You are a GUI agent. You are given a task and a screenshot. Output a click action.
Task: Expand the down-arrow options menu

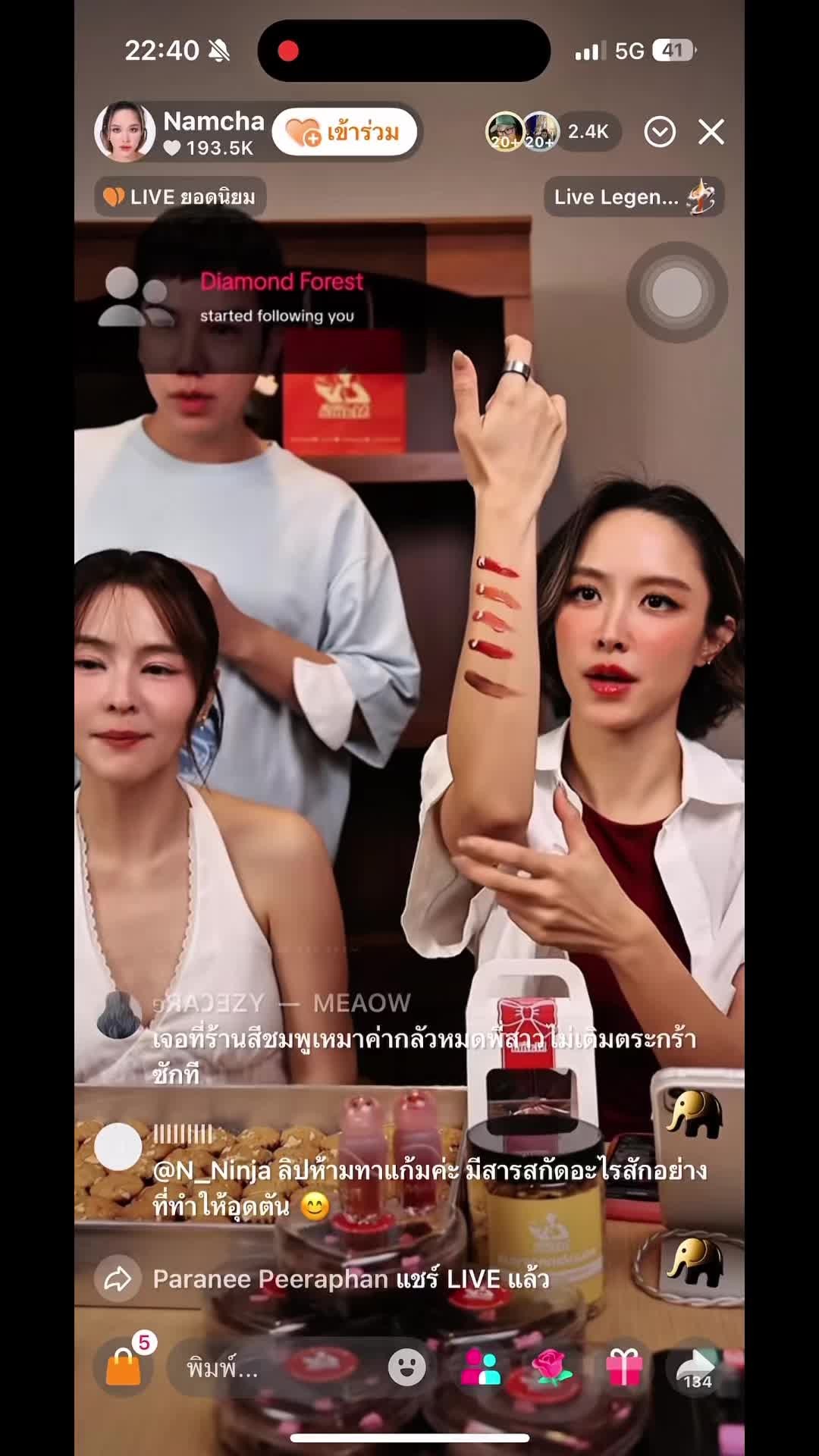pos(660,133)
